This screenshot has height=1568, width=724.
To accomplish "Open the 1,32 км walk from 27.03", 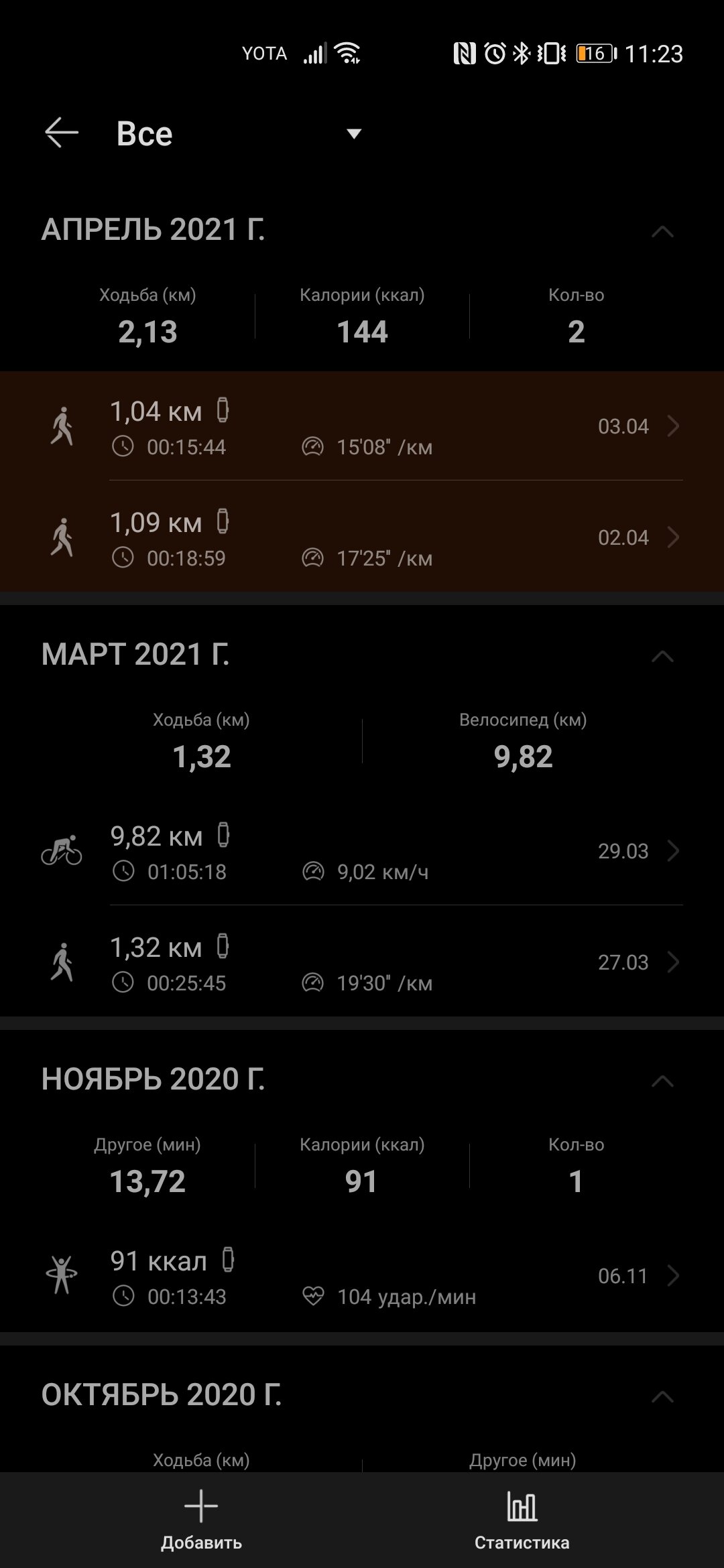I will pos(362,962).
